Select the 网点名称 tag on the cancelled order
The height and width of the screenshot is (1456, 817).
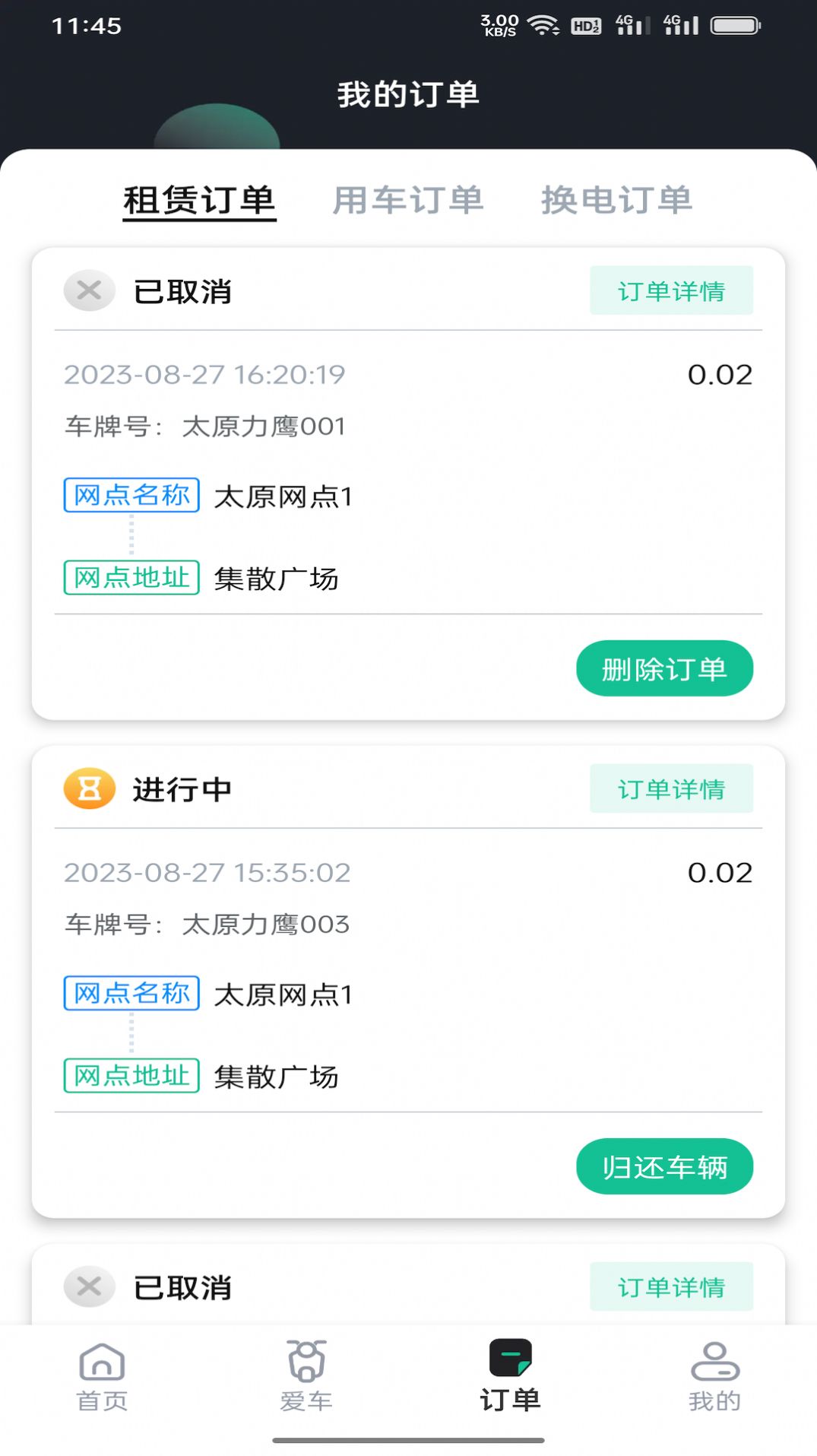click(130, 496)
